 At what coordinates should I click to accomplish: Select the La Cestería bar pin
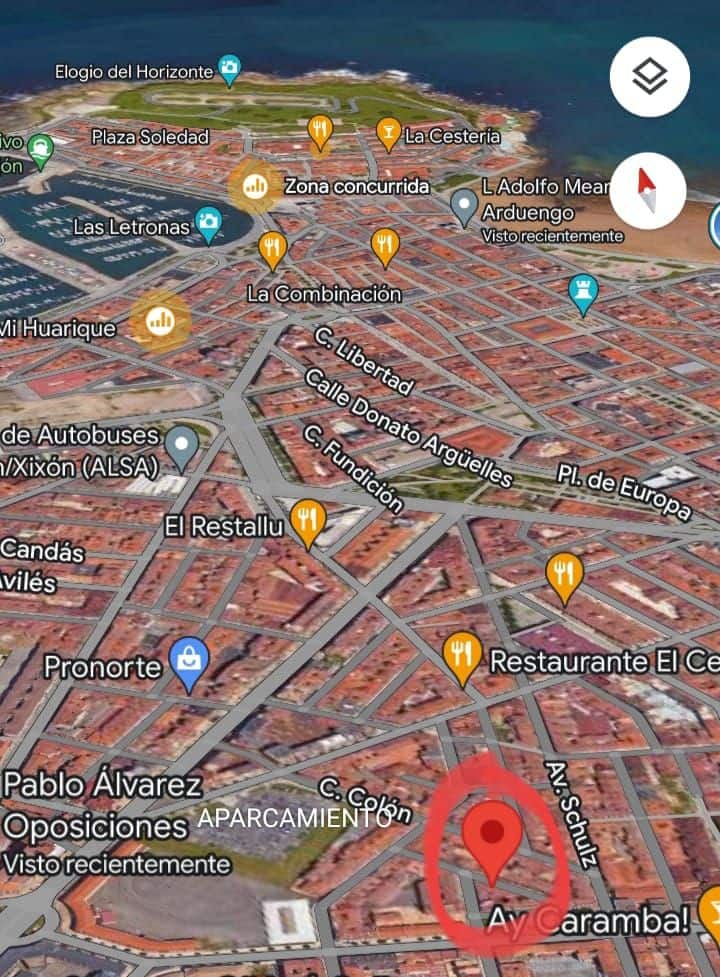[388, 132]
